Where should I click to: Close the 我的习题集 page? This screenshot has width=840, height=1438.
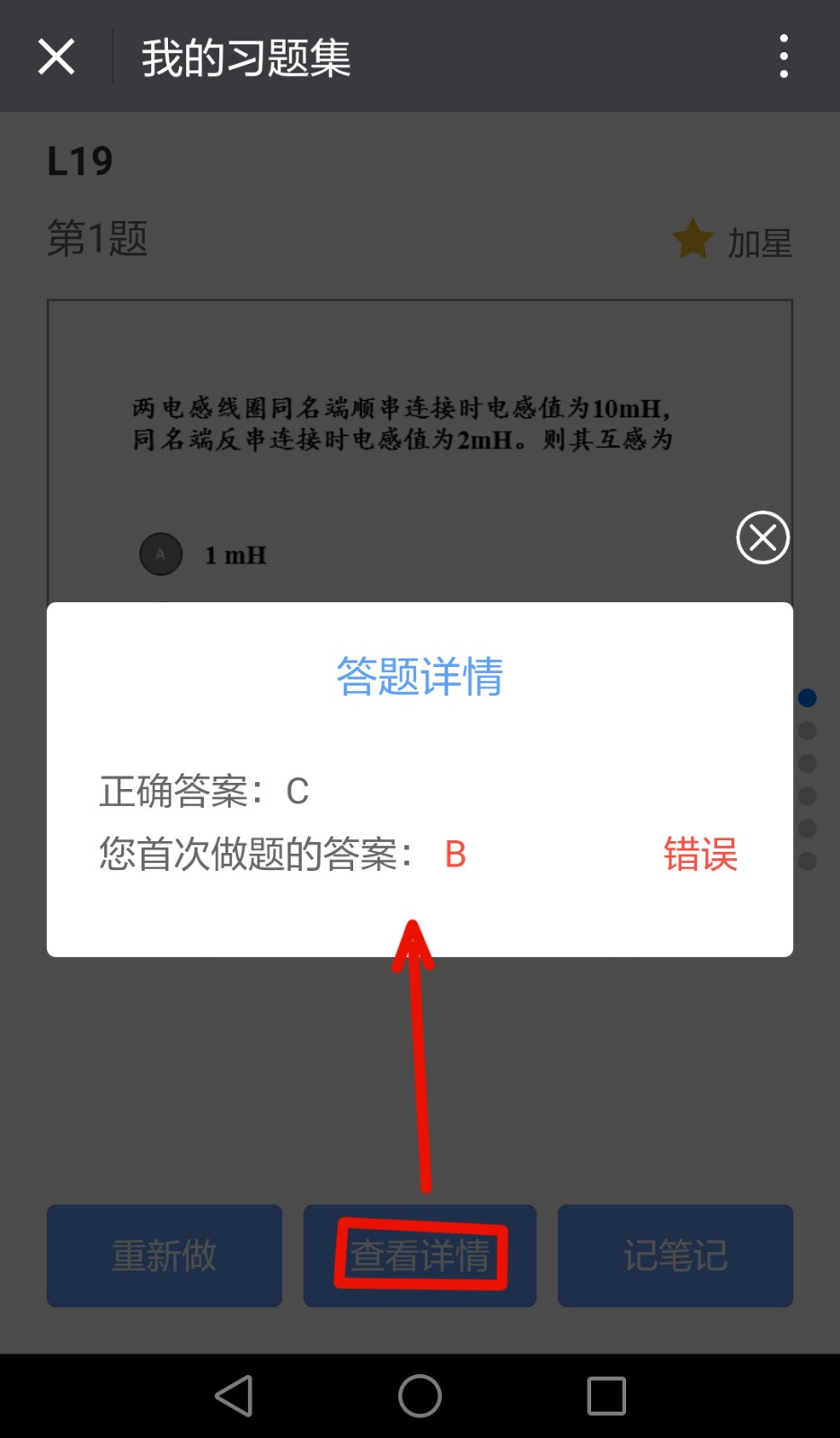(x=56, y=57)
